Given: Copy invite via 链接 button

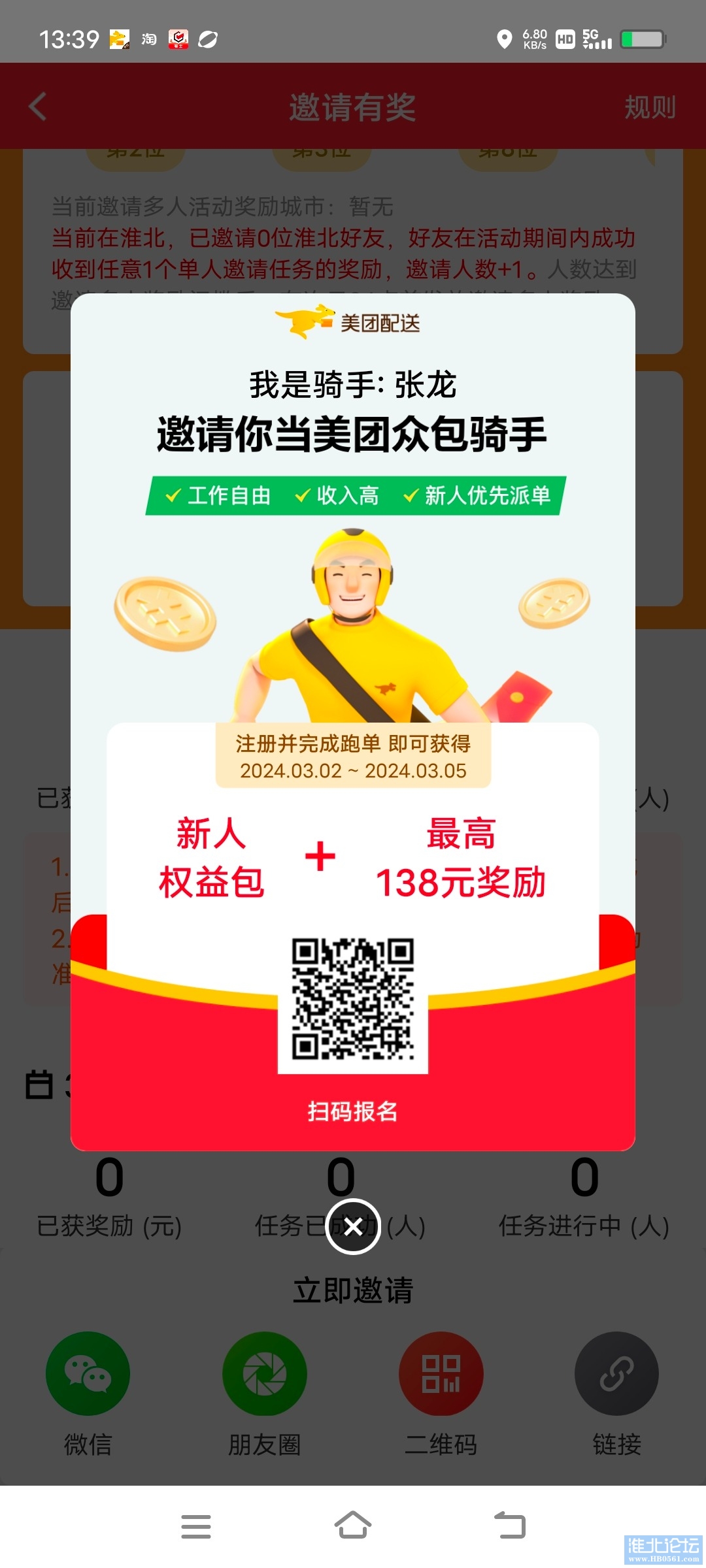Looking at the screenshot, I should pos(616,1373).
